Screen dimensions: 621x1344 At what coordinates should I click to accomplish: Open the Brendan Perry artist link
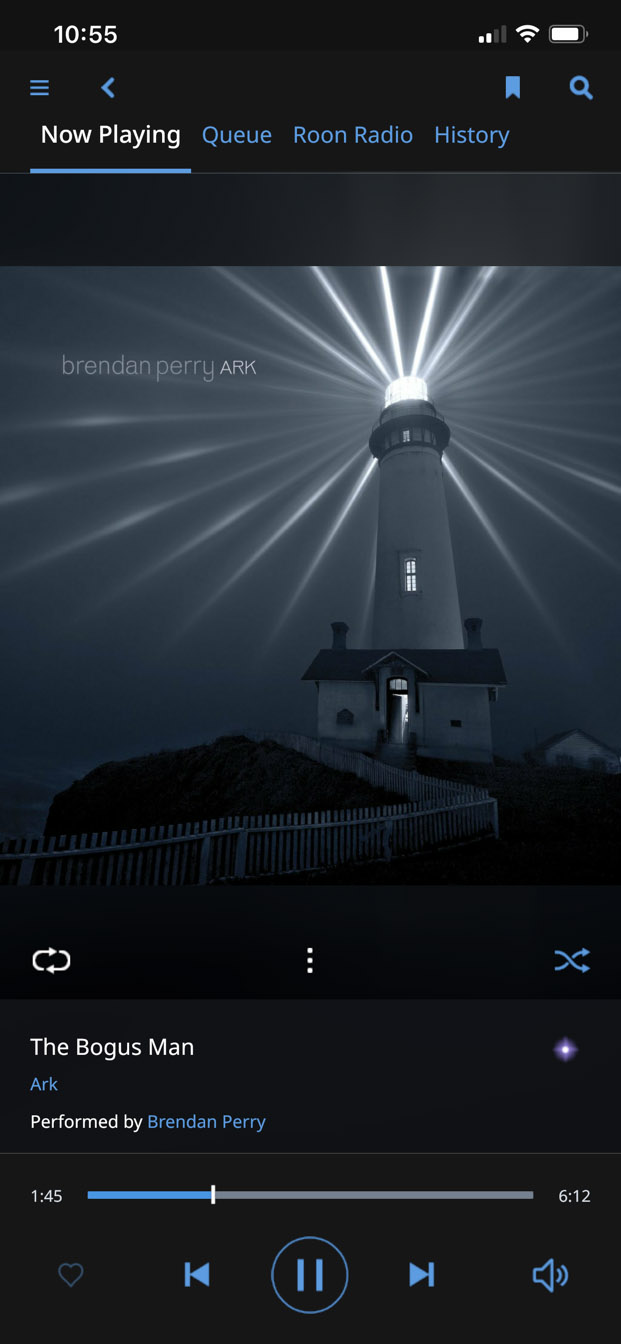(207, 1122)
